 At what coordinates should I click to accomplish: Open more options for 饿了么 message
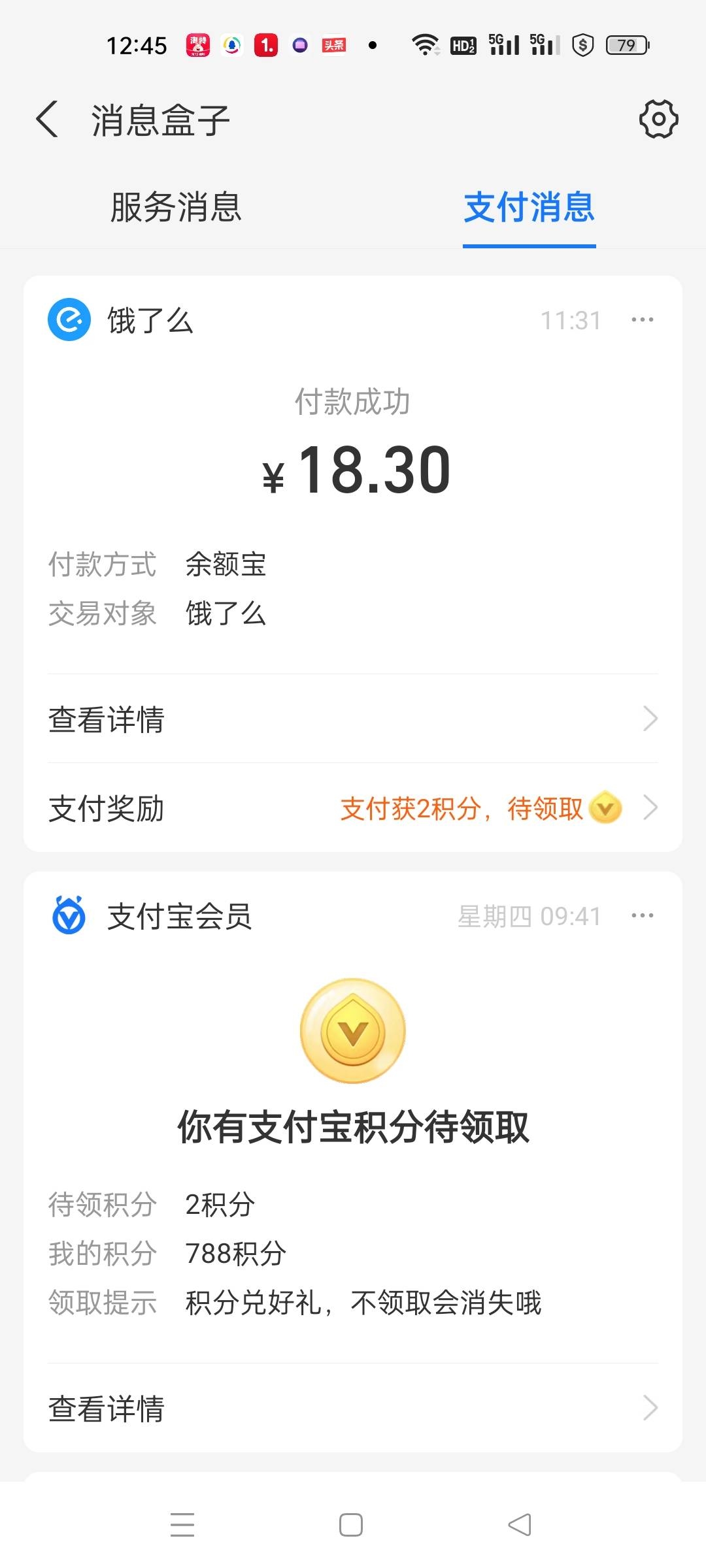tap(642, 320)
